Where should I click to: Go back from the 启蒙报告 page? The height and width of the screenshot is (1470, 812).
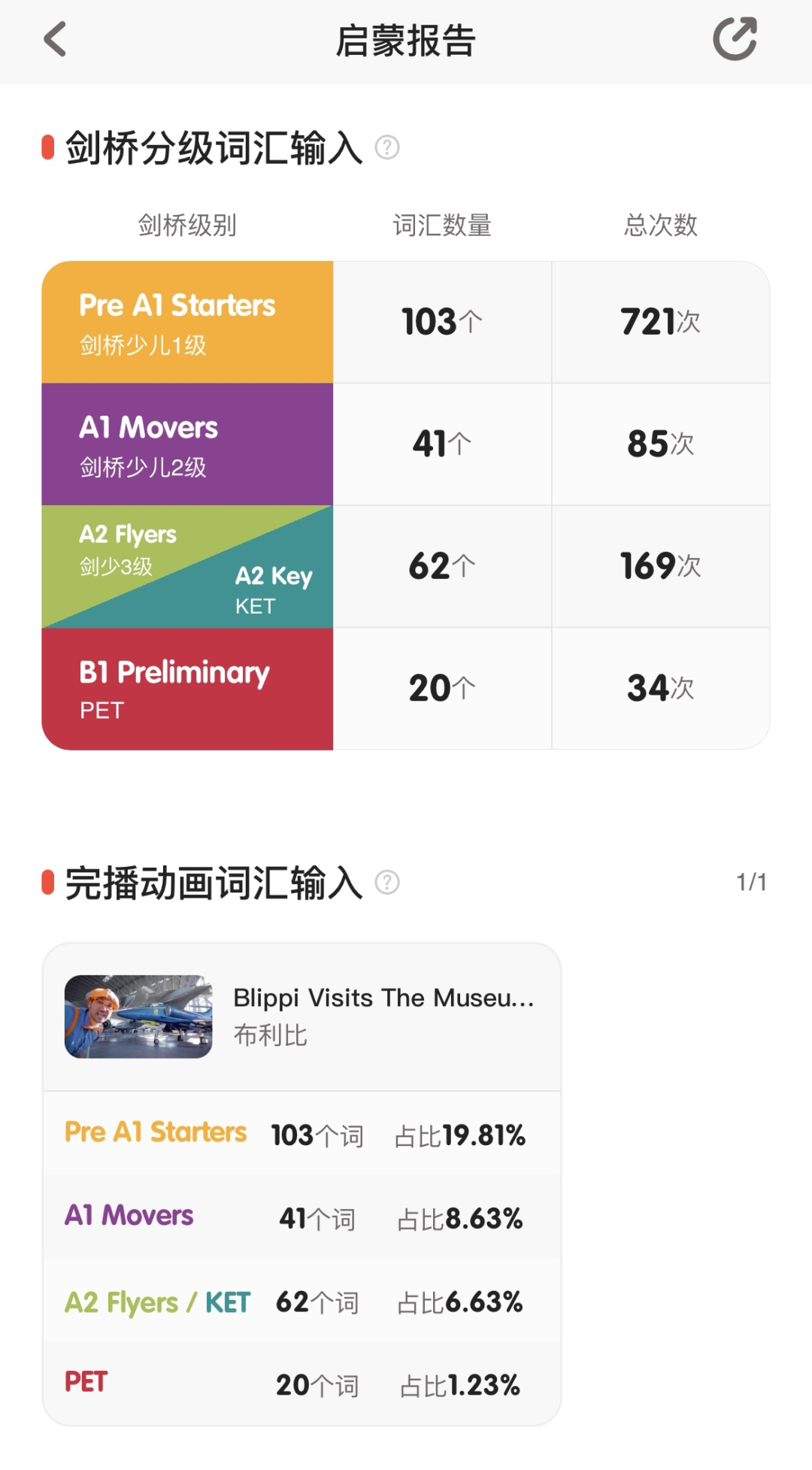pyautogui.click(x=55, y=40)
